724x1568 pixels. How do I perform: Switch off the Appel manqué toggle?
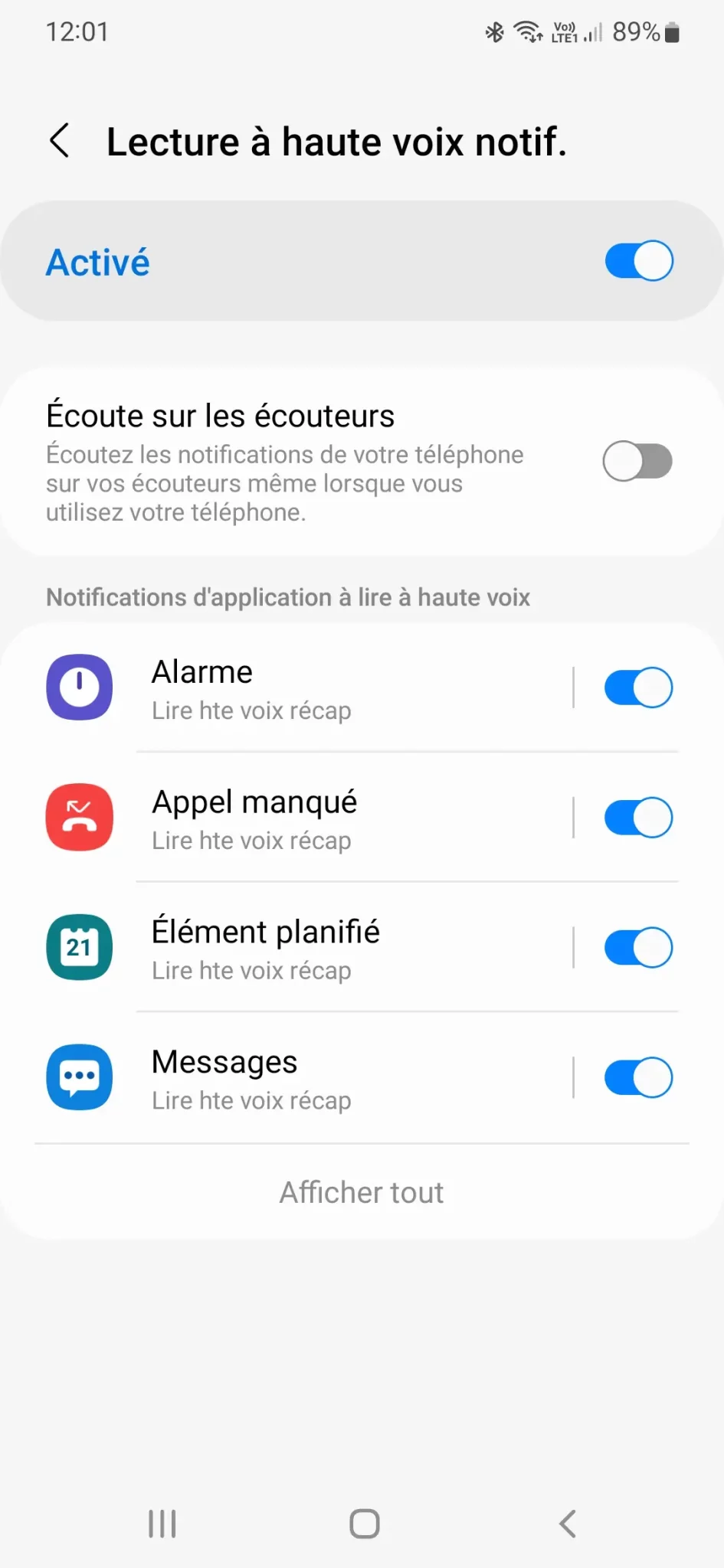(x=638, y=818)
